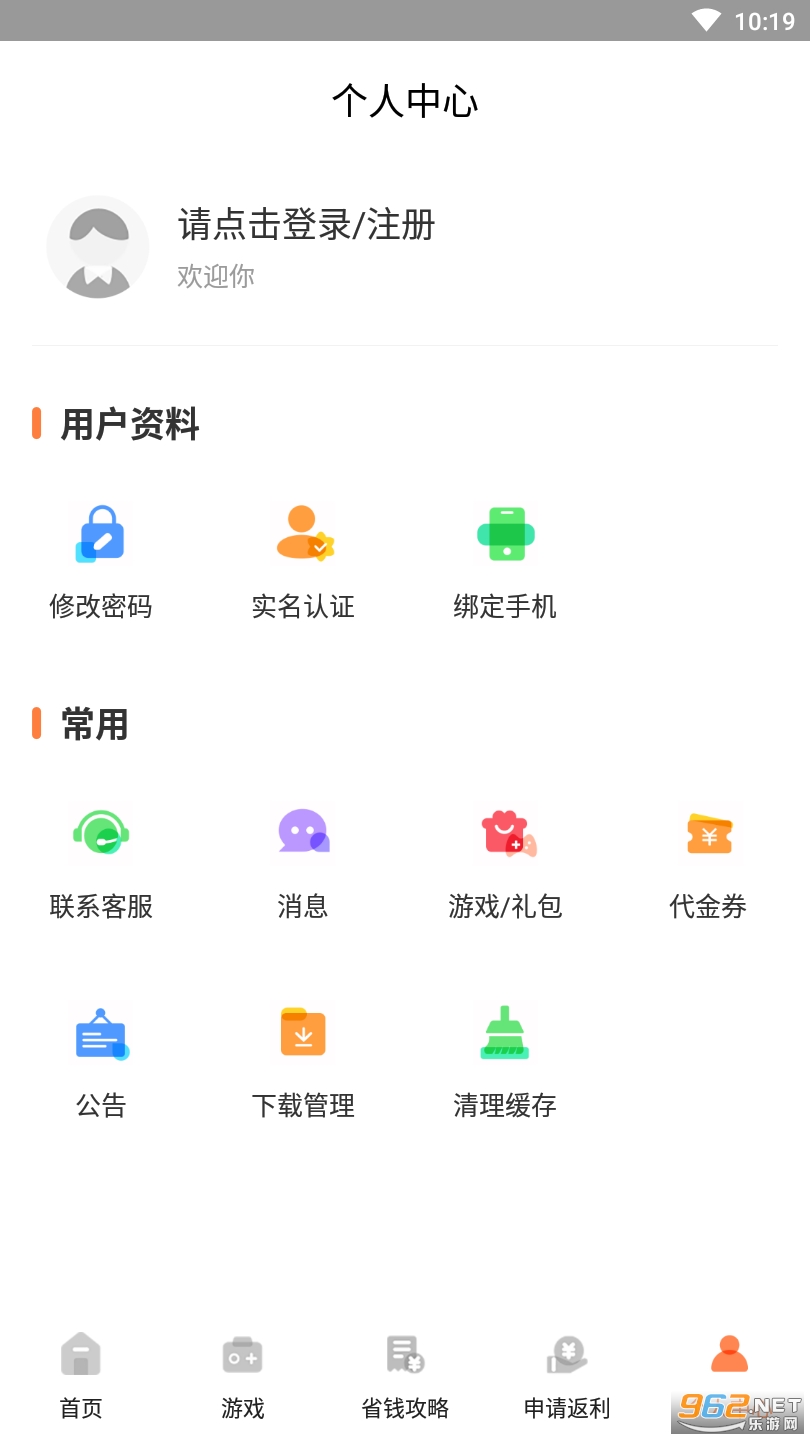Open 下载管理 download manager
This screenshot has height=1440, width=810.
click(x=303, y=1060)
